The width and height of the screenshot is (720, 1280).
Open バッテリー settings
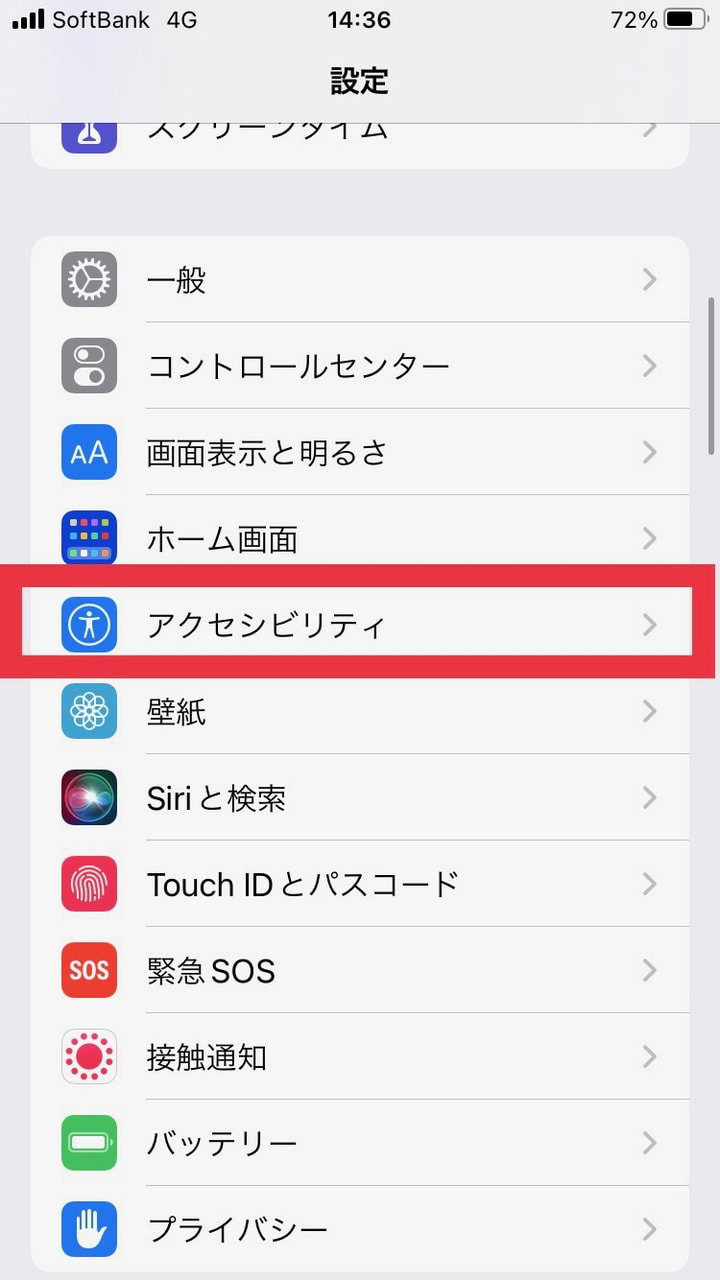click(x=360, y=1143)
